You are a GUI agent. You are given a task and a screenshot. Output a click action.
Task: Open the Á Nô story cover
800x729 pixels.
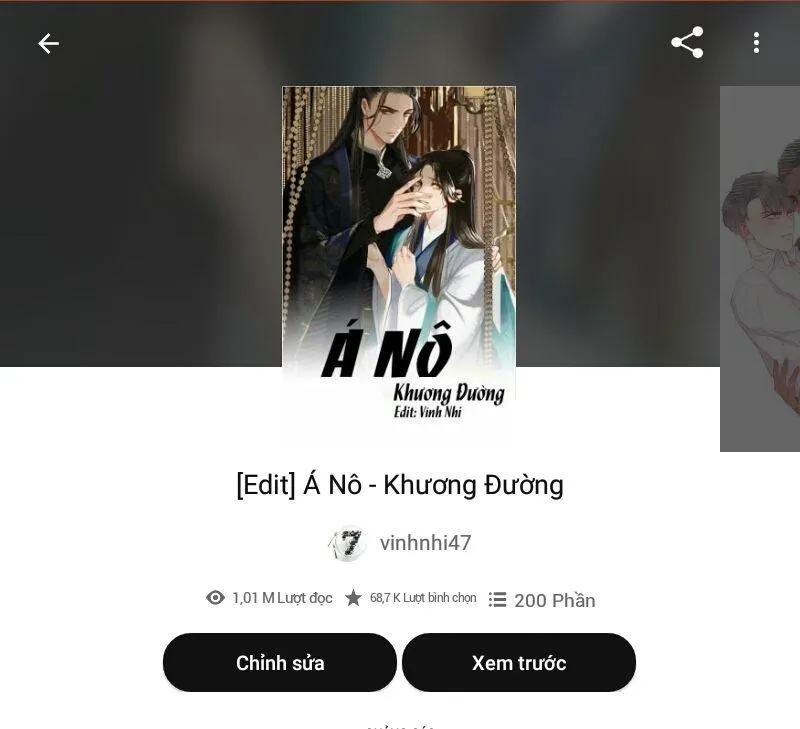pyautogui.click(x=399, y=256)
